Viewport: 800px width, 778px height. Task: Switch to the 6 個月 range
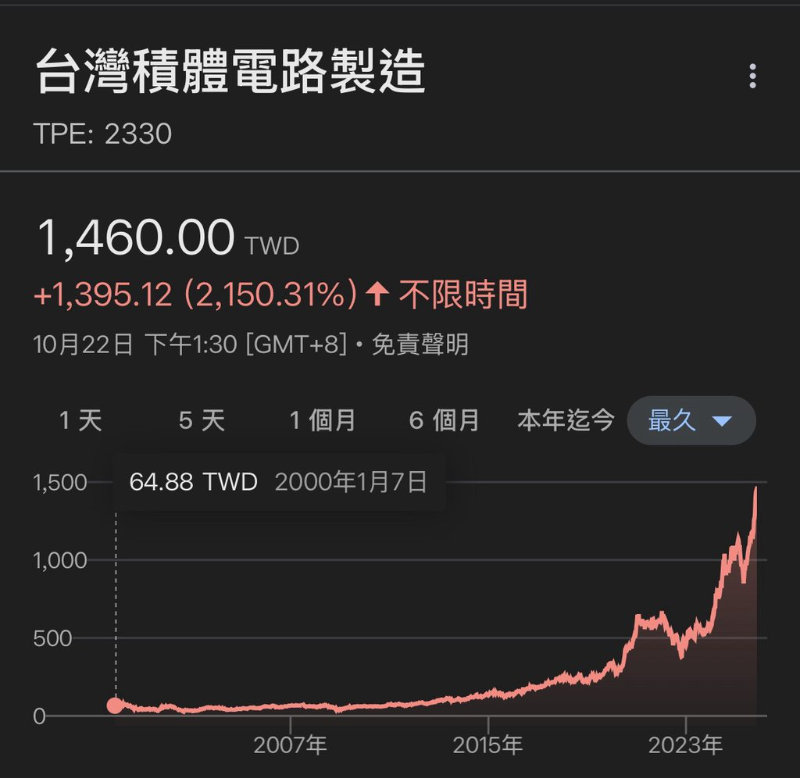coord(444,421)
